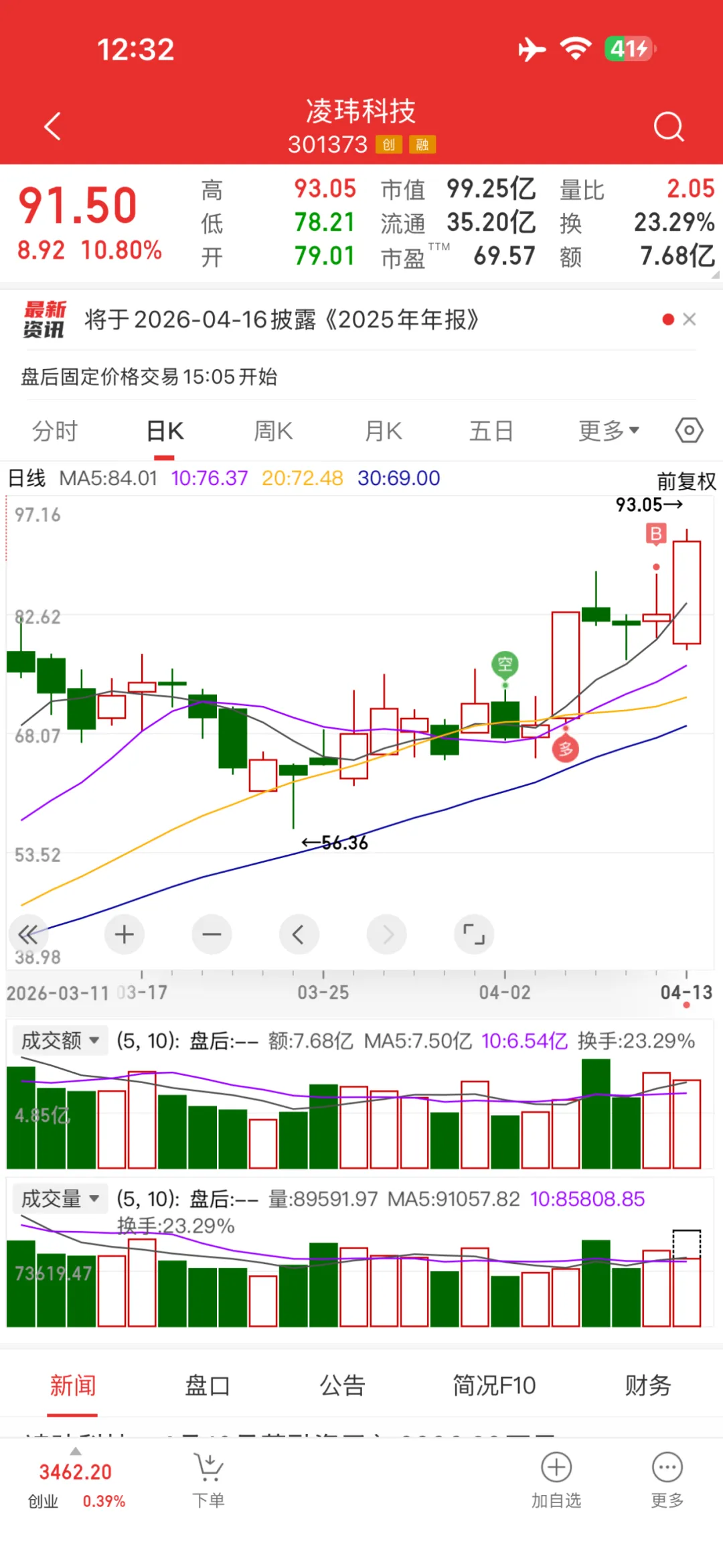Open chart settings hexagon icon
The image size is (723, 1568).
tap(689, 431)
